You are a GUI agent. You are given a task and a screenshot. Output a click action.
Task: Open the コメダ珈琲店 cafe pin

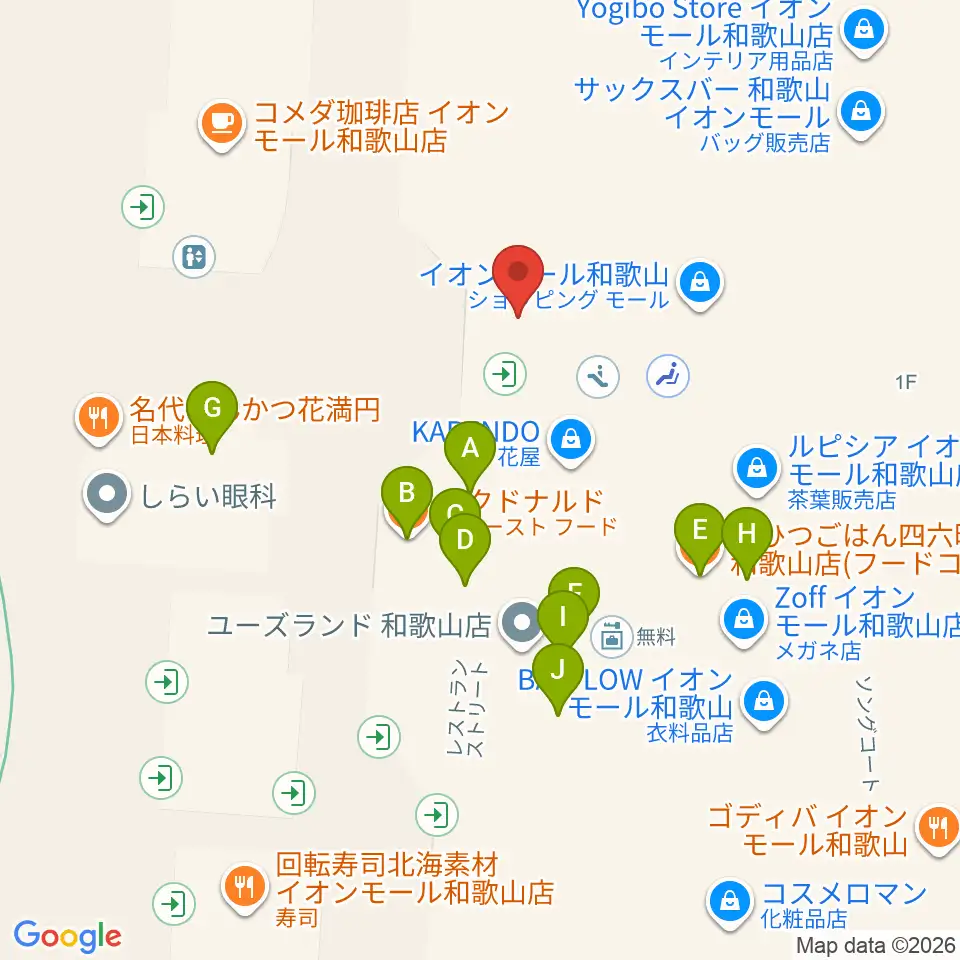[x=222, y=124]
